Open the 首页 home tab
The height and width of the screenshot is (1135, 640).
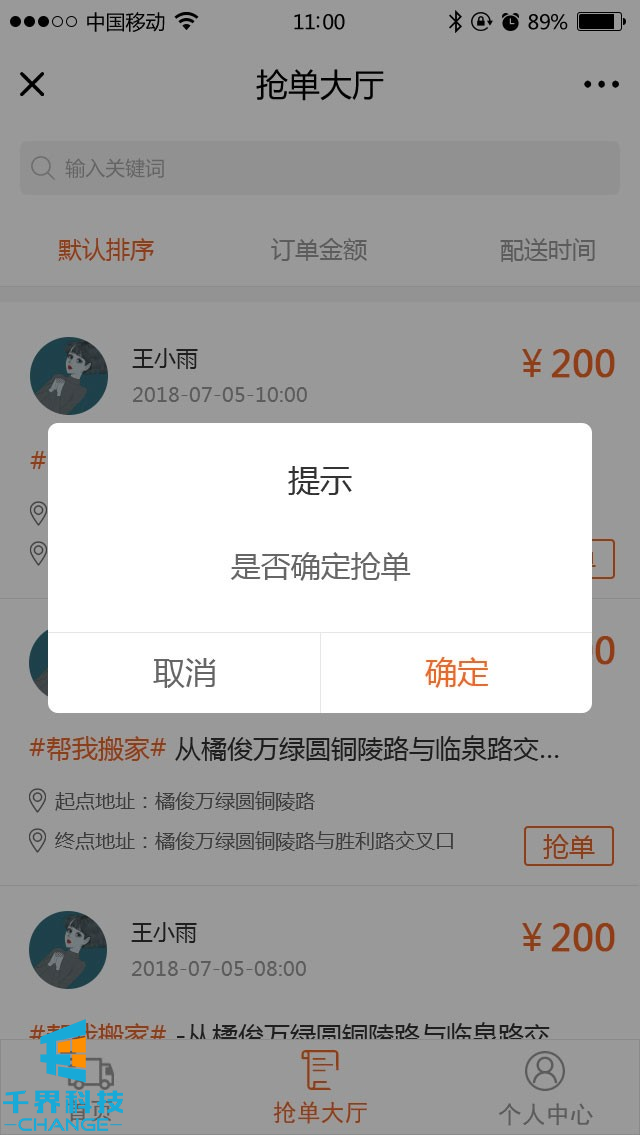pos(90,1088)
